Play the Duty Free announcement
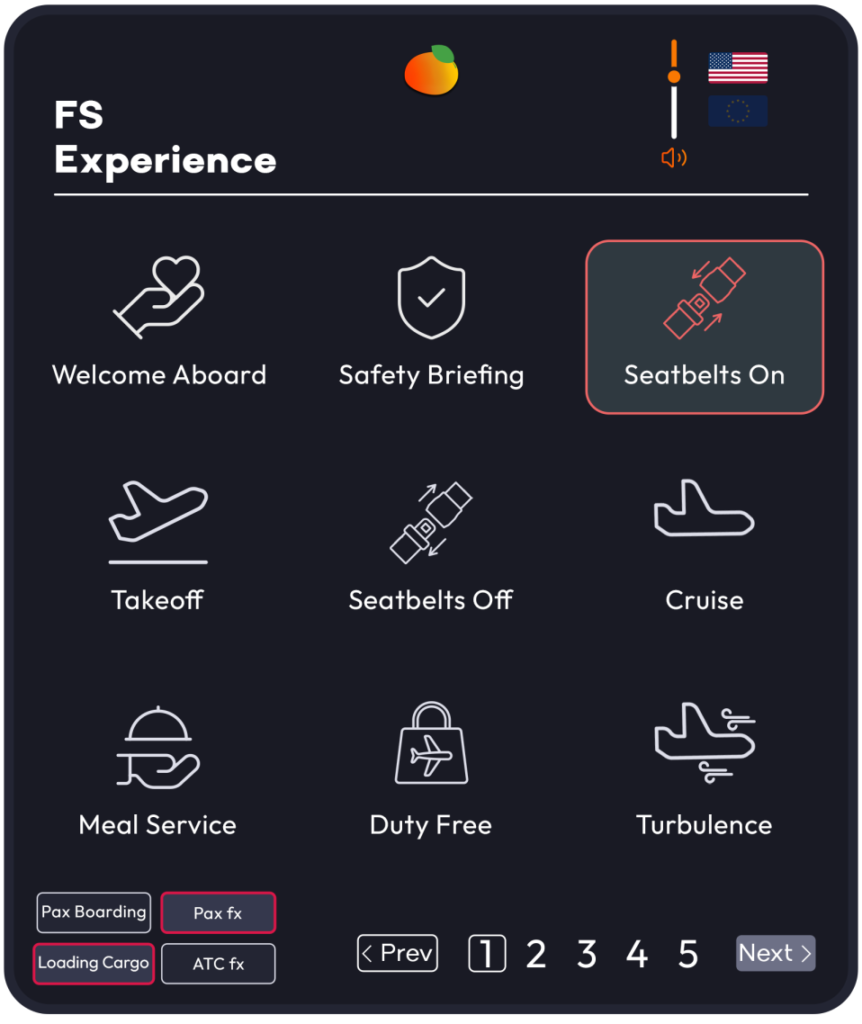This screenshot has height=1024, width=862. pos(431,773)
